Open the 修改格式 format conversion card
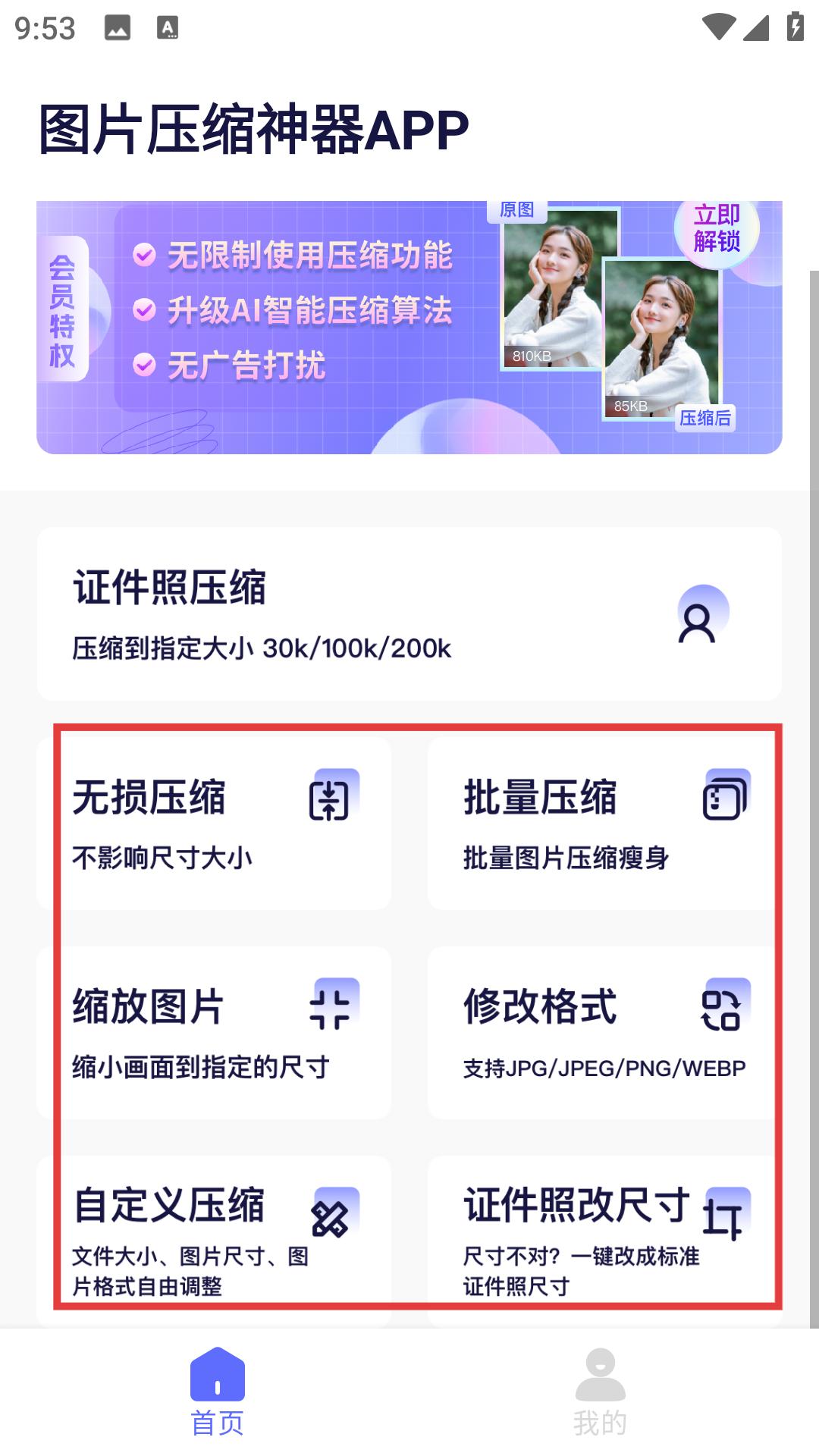The height and width of the screenshot is (1456, 819). click(604, 1033)
